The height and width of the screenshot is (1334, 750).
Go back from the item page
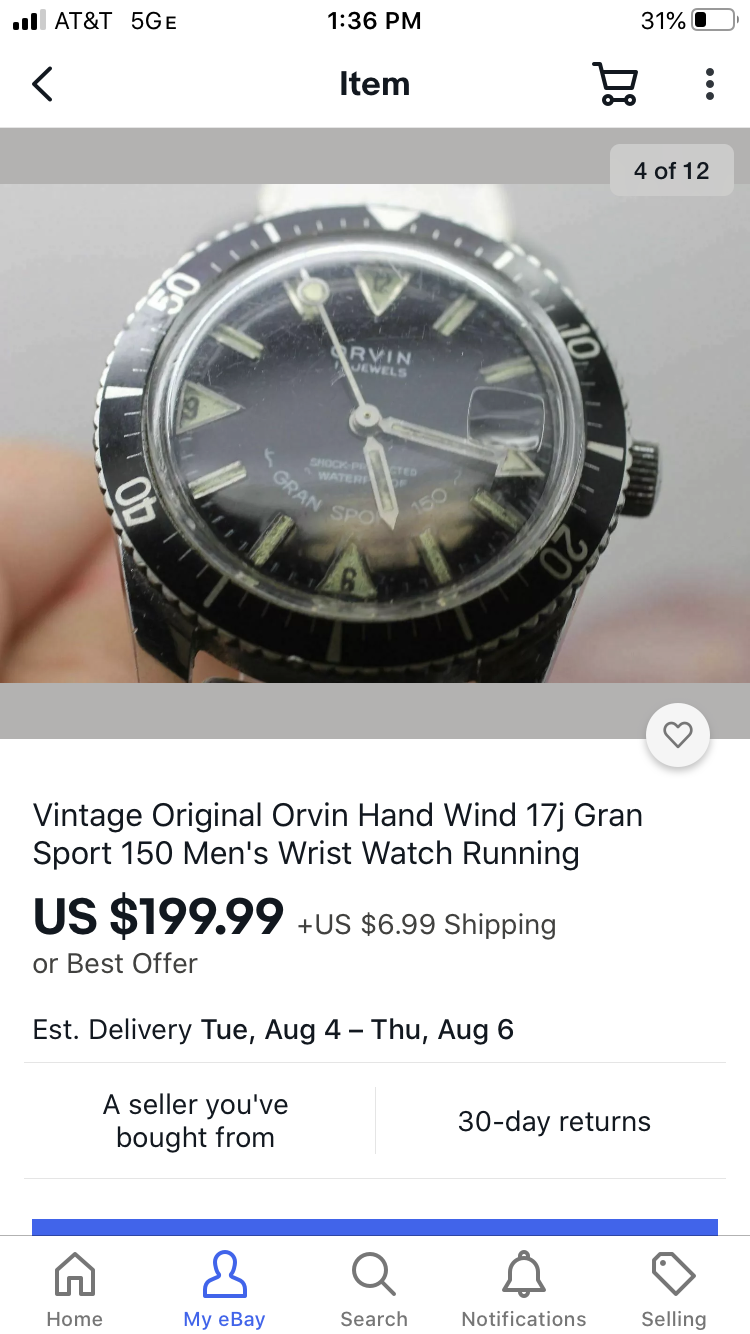pos(42,84)
